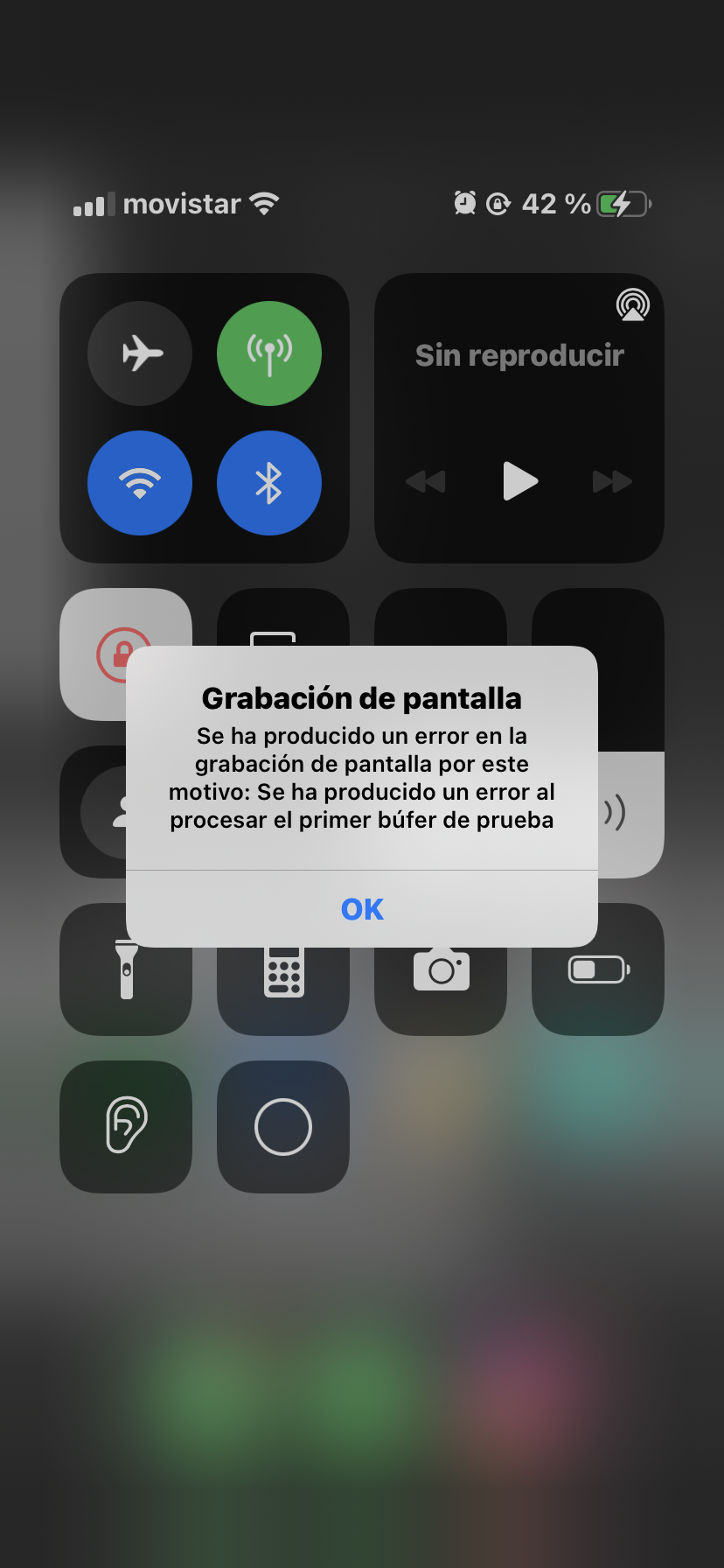
Task: Play media in the Sin reproducir tile
Action: coord(520,481)
